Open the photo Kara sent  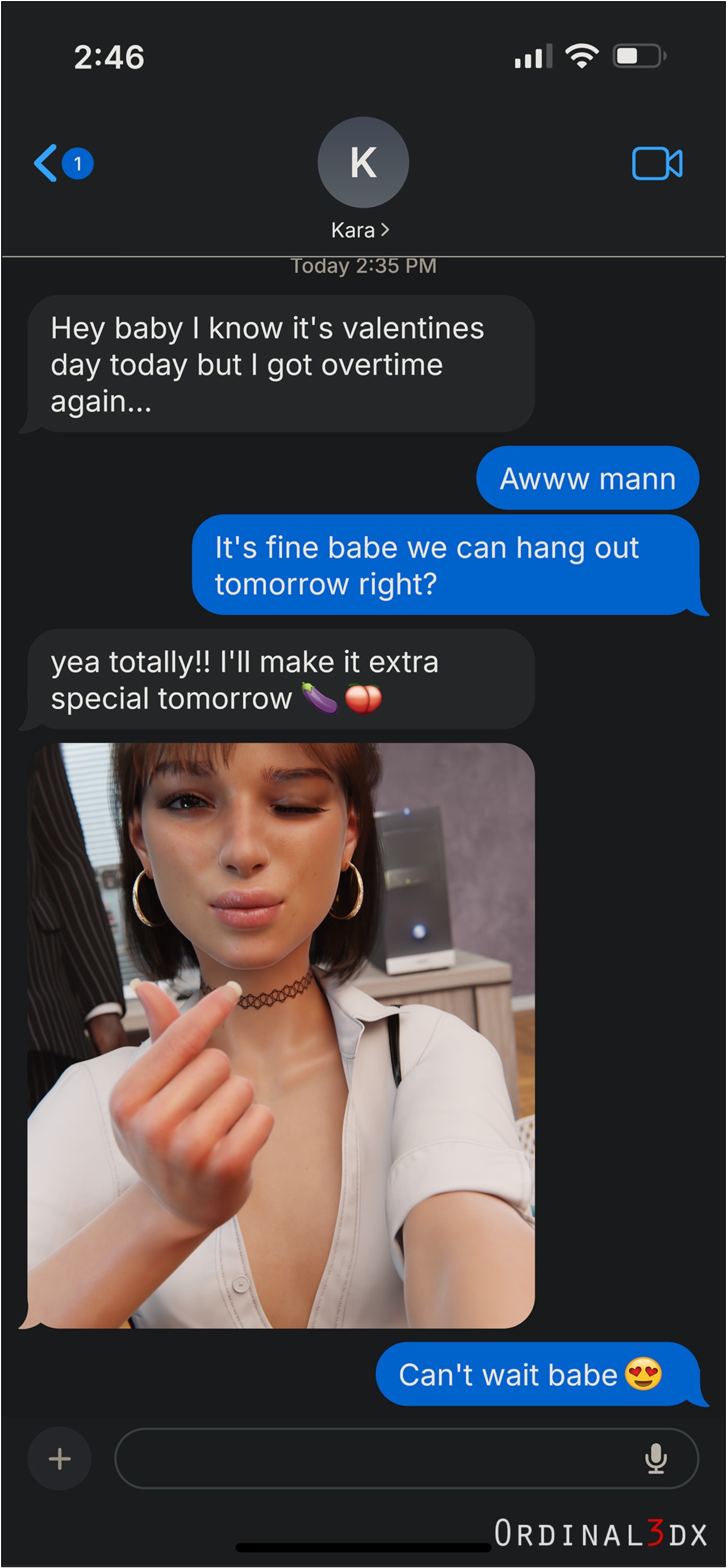coord(281,1035)
